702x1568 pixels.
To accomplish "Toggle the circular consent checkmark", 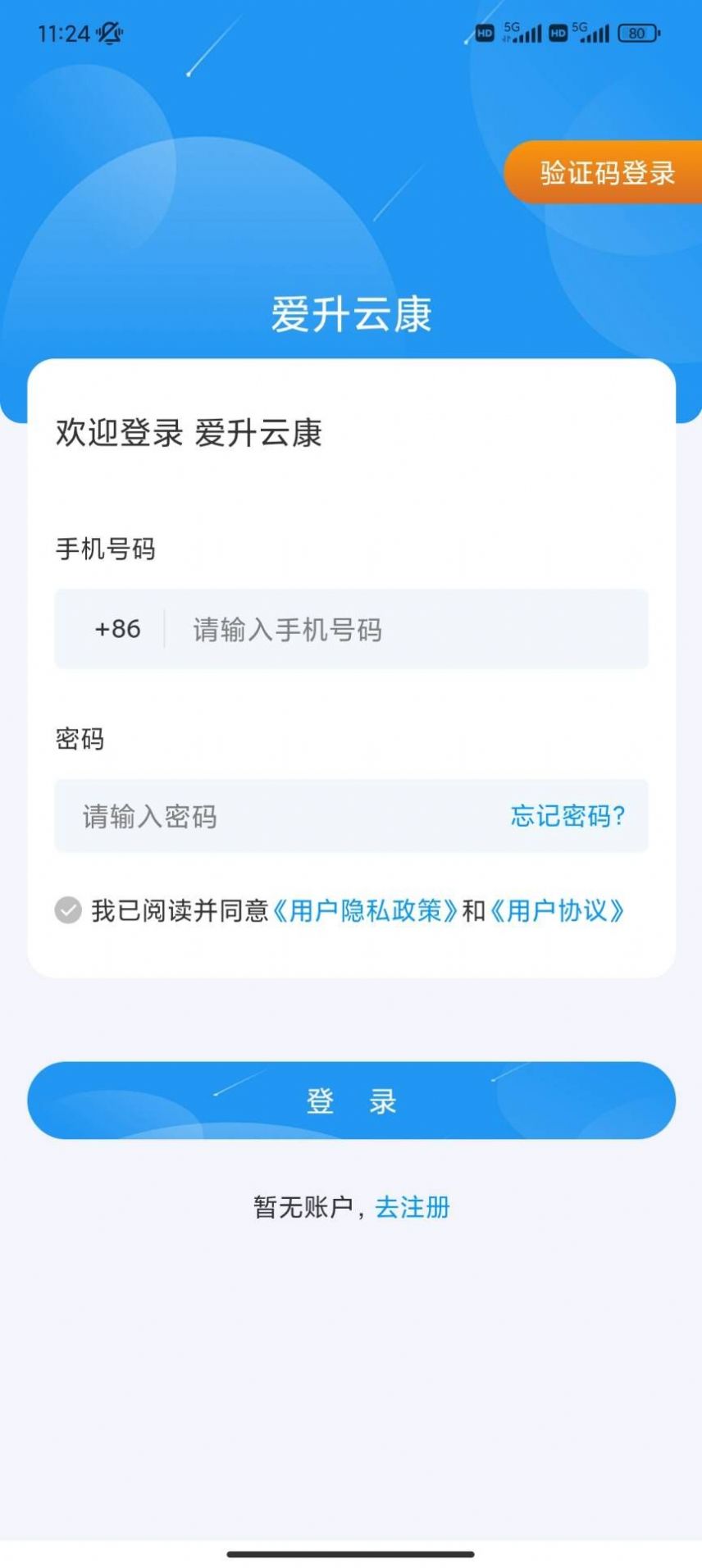I will pyautogui.click(x=66, y=911).
